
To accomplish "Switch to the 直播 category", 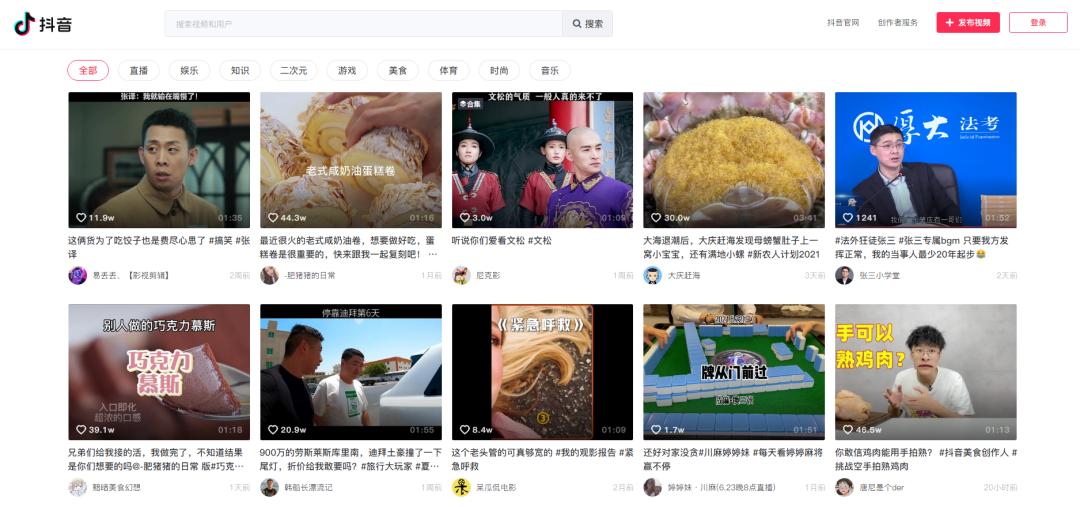I will (139, 70).
